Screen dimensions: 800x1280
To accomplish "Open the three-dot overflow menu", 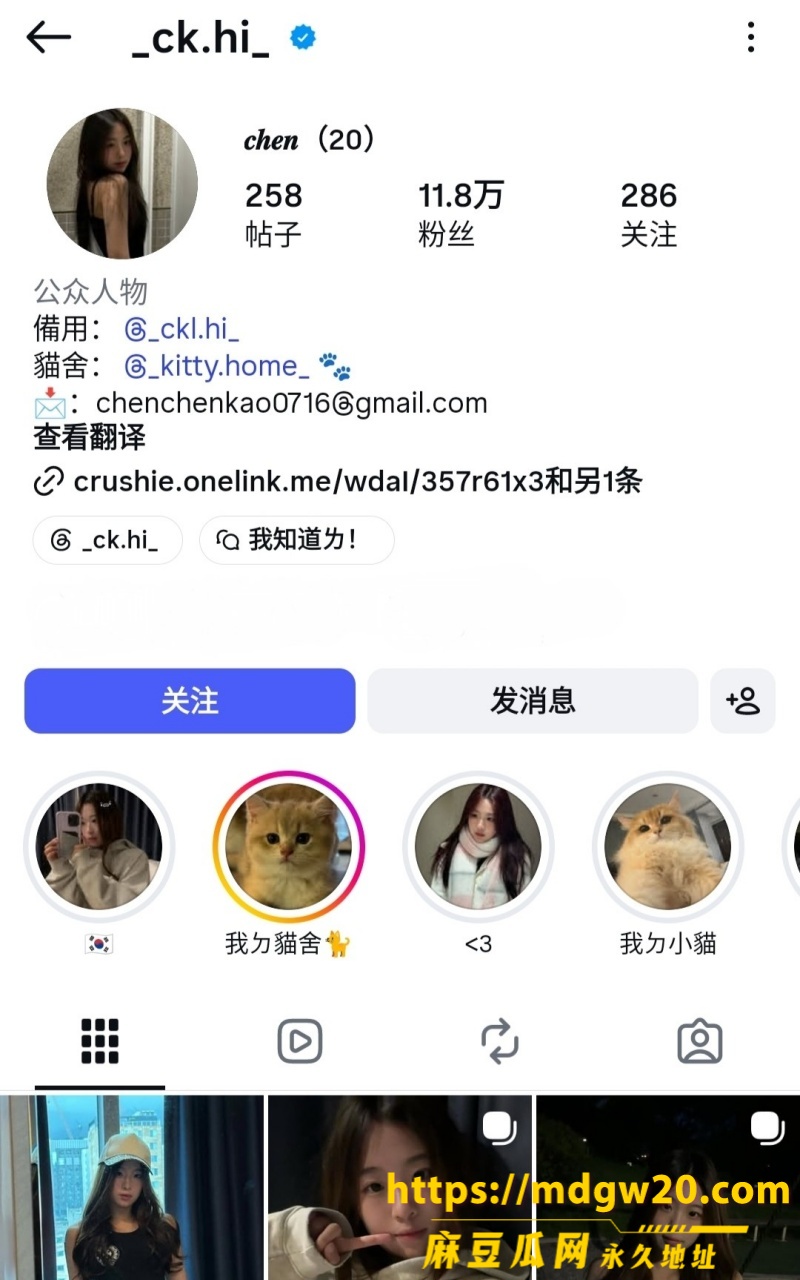I will point(751,38).
